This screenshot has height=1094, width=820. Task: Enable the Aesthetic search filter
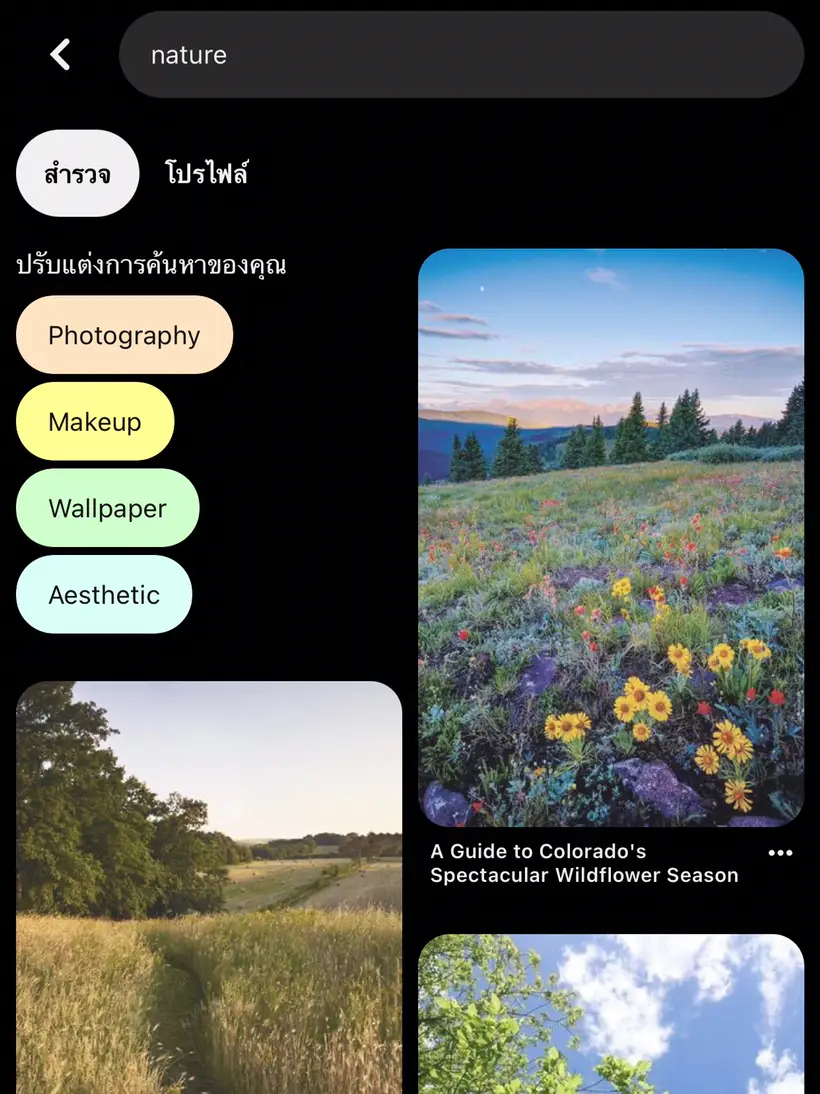[104, 594]
